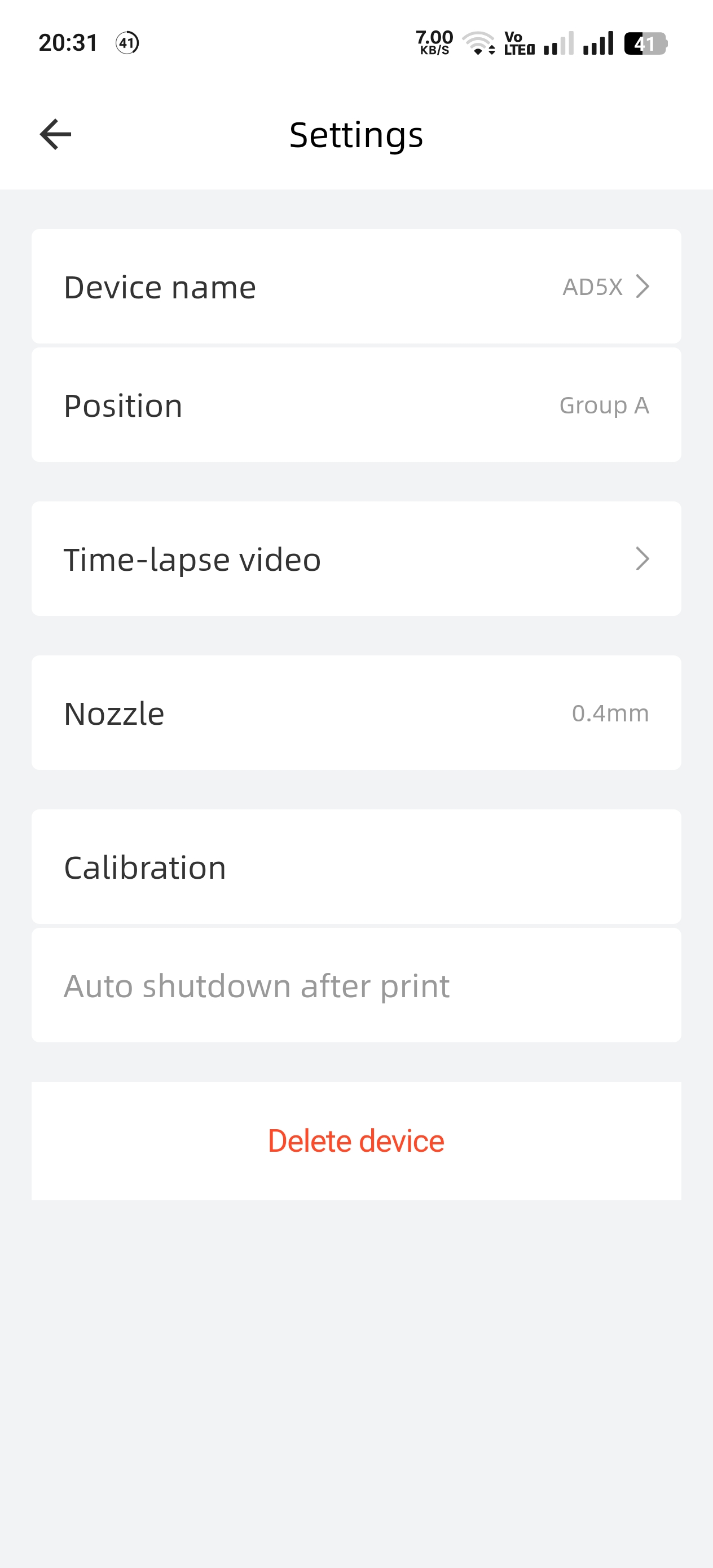
Task: Open the Calibration option
Action: click(x=356, y=867)
